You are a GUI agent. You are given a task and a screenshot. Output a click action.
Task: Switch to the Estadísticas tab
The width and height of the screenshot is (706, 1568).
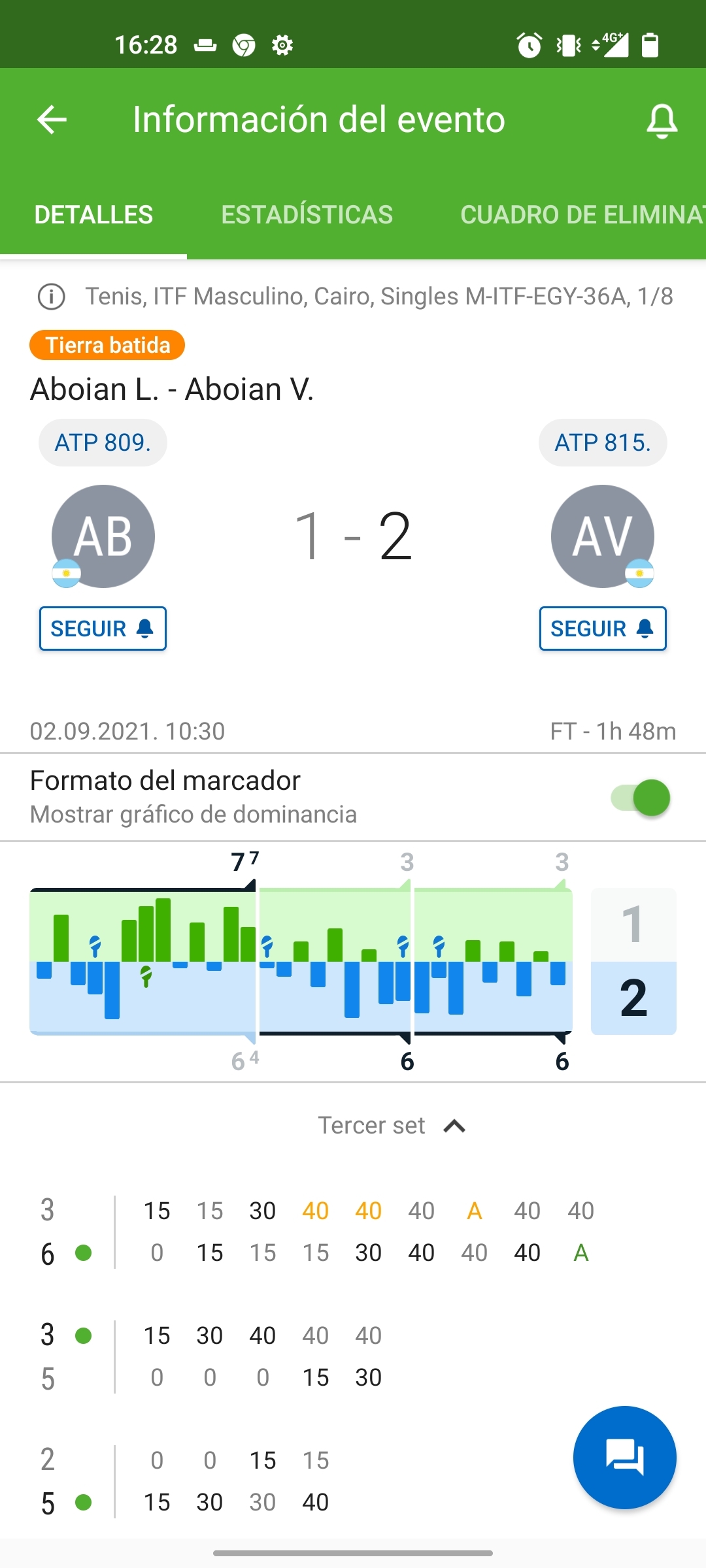click(307, 215)
